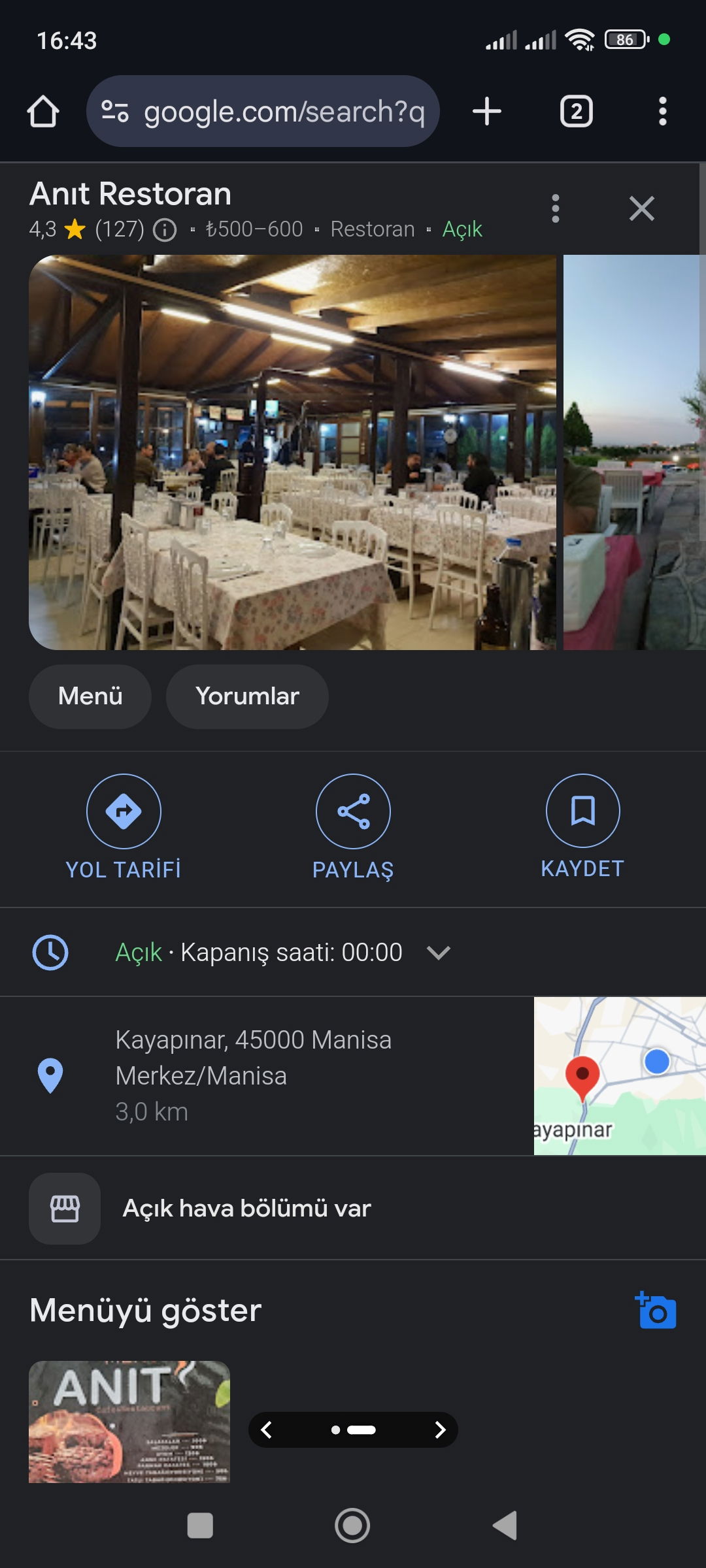
Task: Tap the Paylaş share icon
Action: 352,811
